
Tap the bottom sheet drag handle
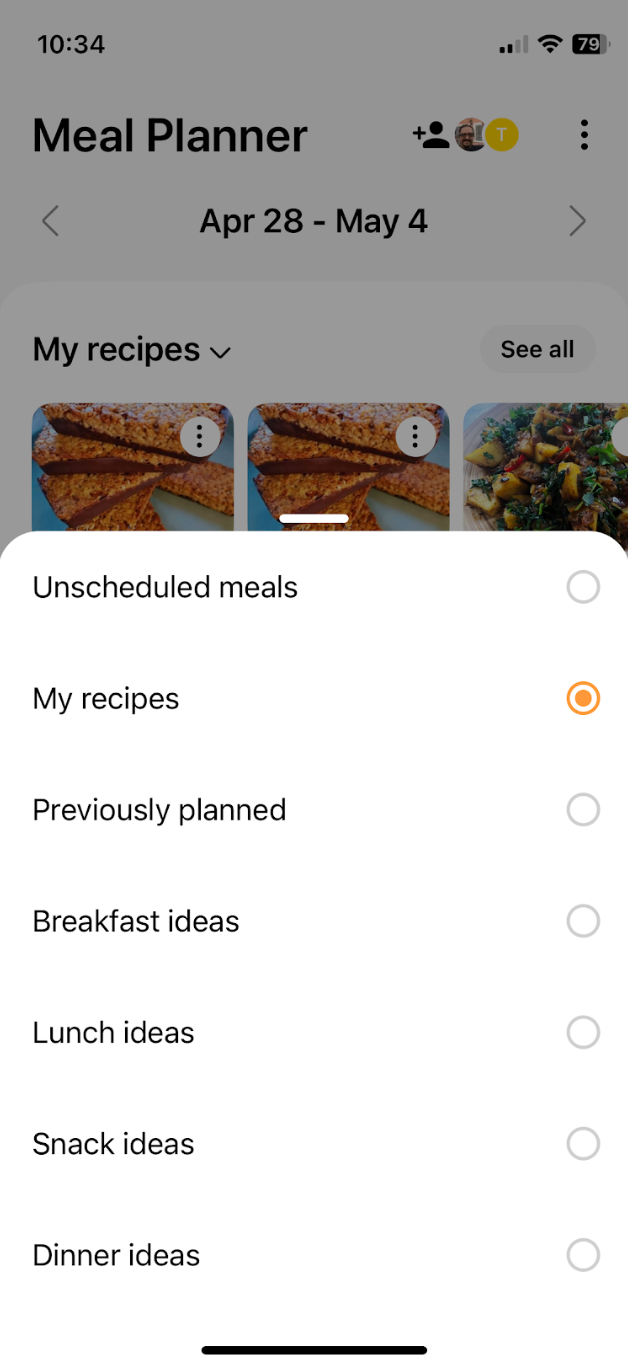click(x=314, y=519)
